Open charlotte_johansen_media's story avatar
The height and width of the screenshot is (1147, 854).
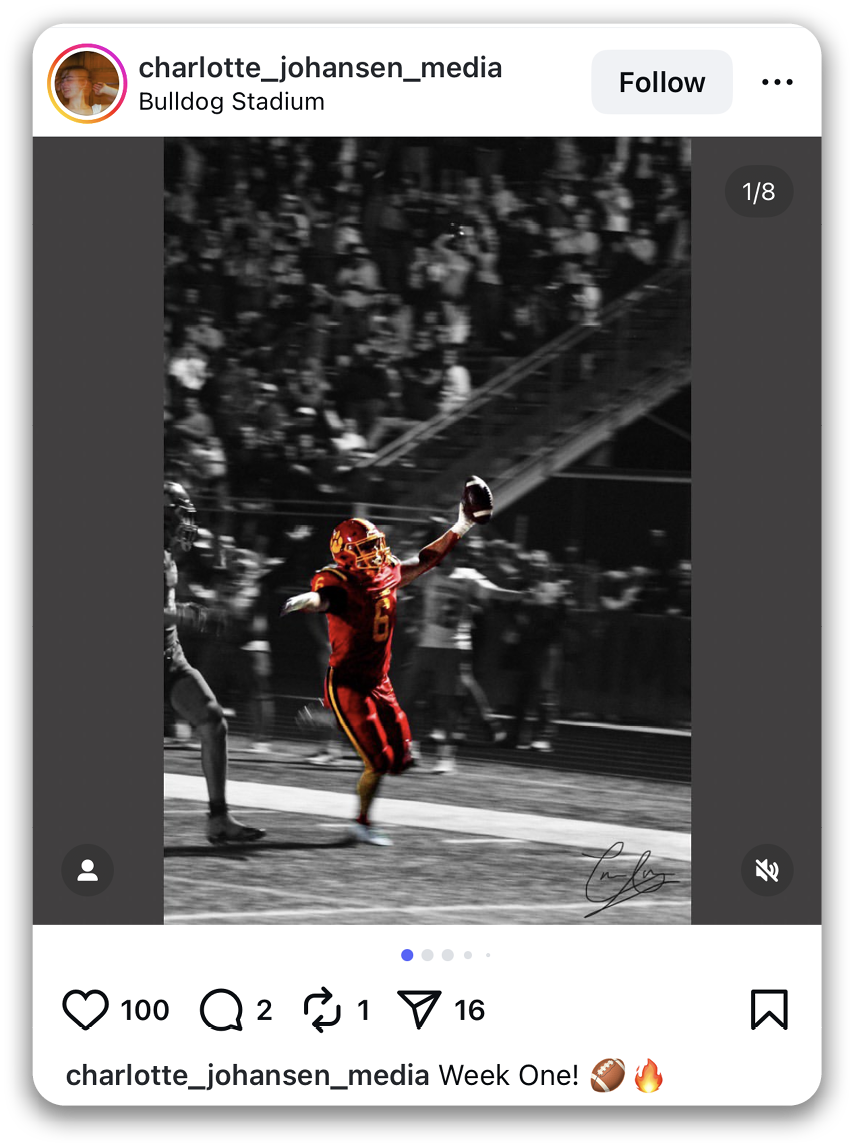click(x=87, y=83)
